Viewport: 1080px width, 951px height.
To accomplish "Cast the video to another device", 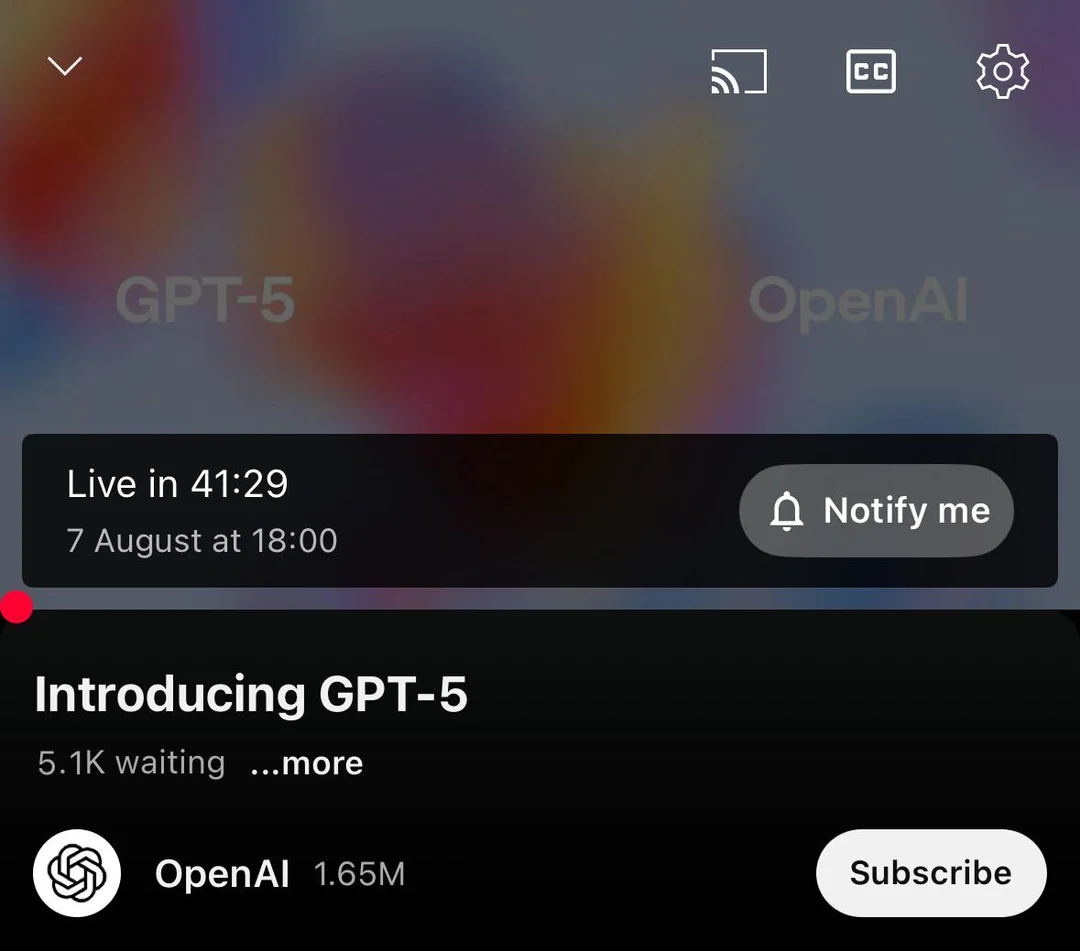I will (739, 72).
